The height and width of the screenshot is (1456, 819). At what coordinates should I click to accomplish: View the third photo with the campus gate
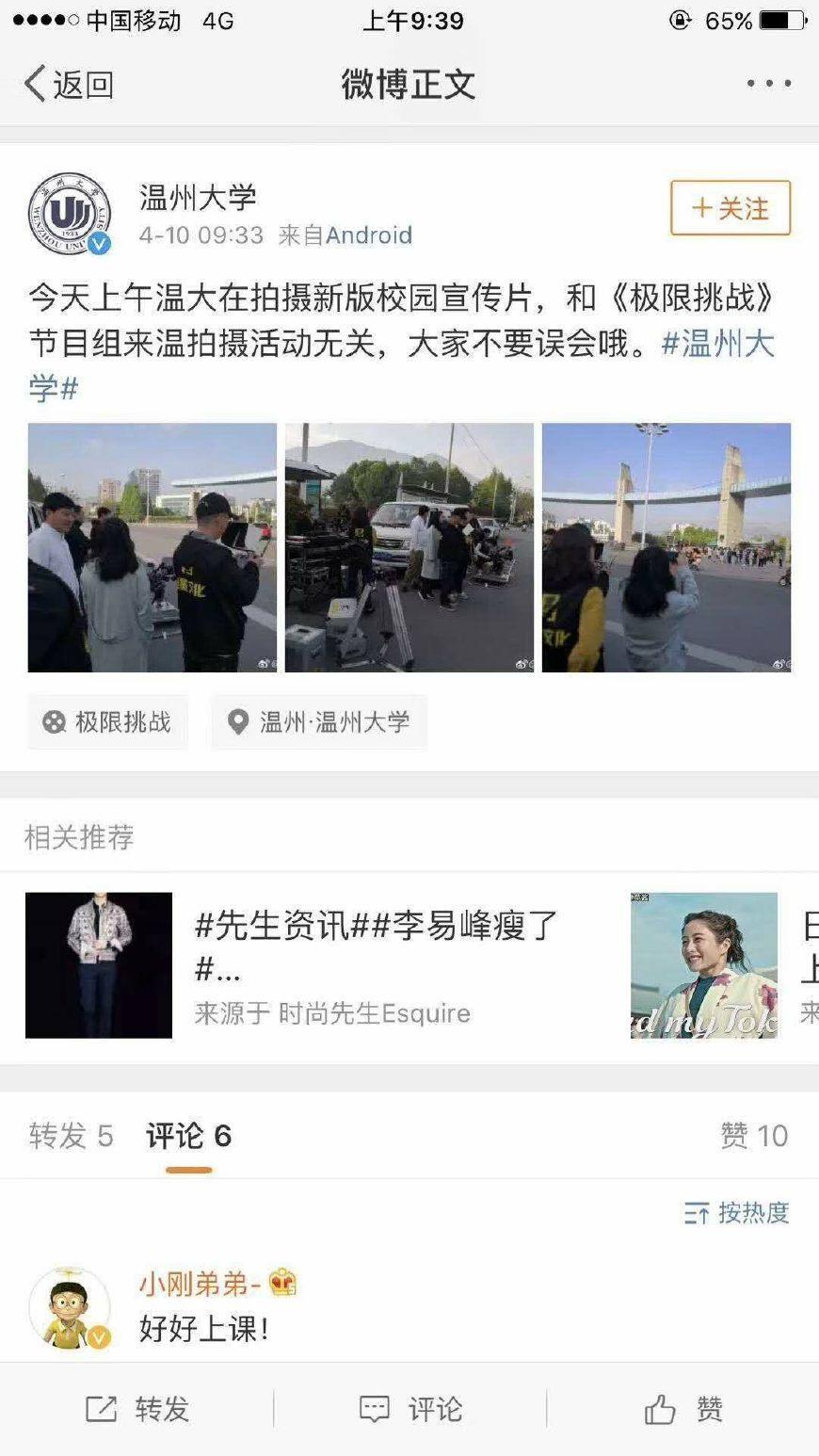click(x=666, y=547)
